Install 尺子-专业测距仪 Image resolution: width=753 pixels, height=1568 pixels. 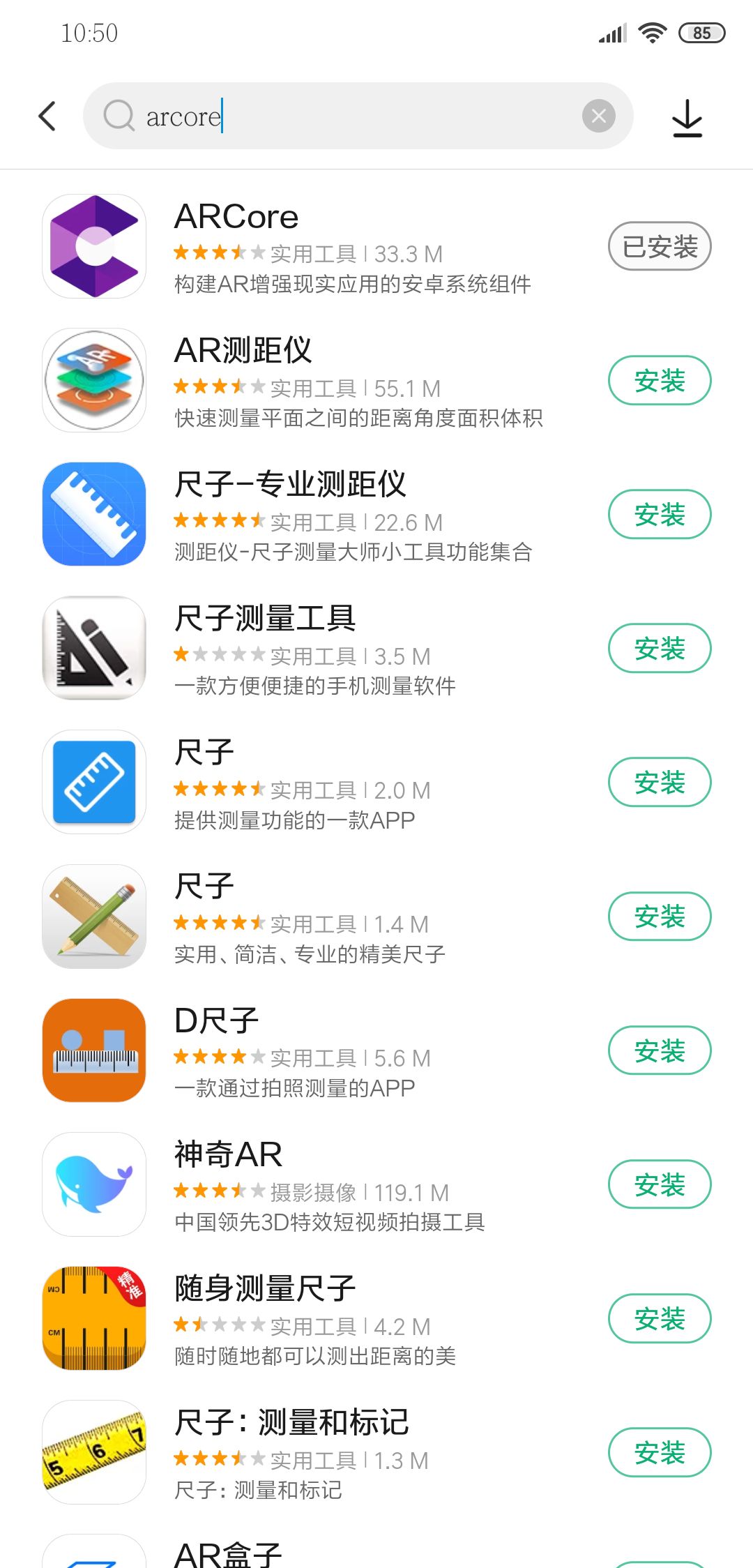click(660, 515)
